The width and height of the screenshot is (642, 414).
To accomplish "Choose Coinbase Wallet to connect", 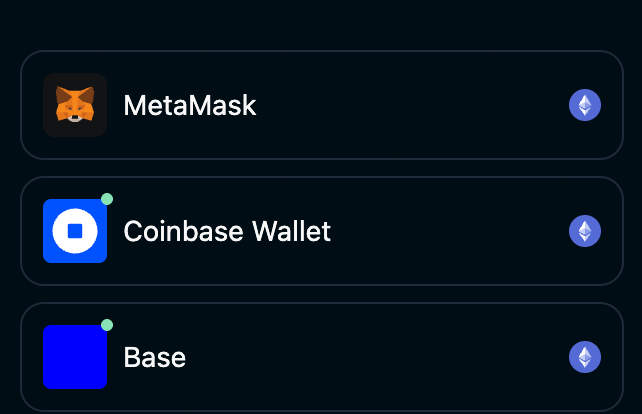I will [x=320, y=231].
